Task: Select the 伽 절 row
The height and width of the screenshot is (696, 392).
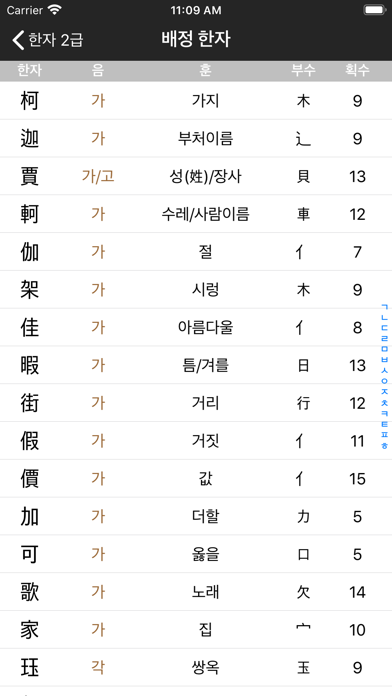Action: point(196,252)
